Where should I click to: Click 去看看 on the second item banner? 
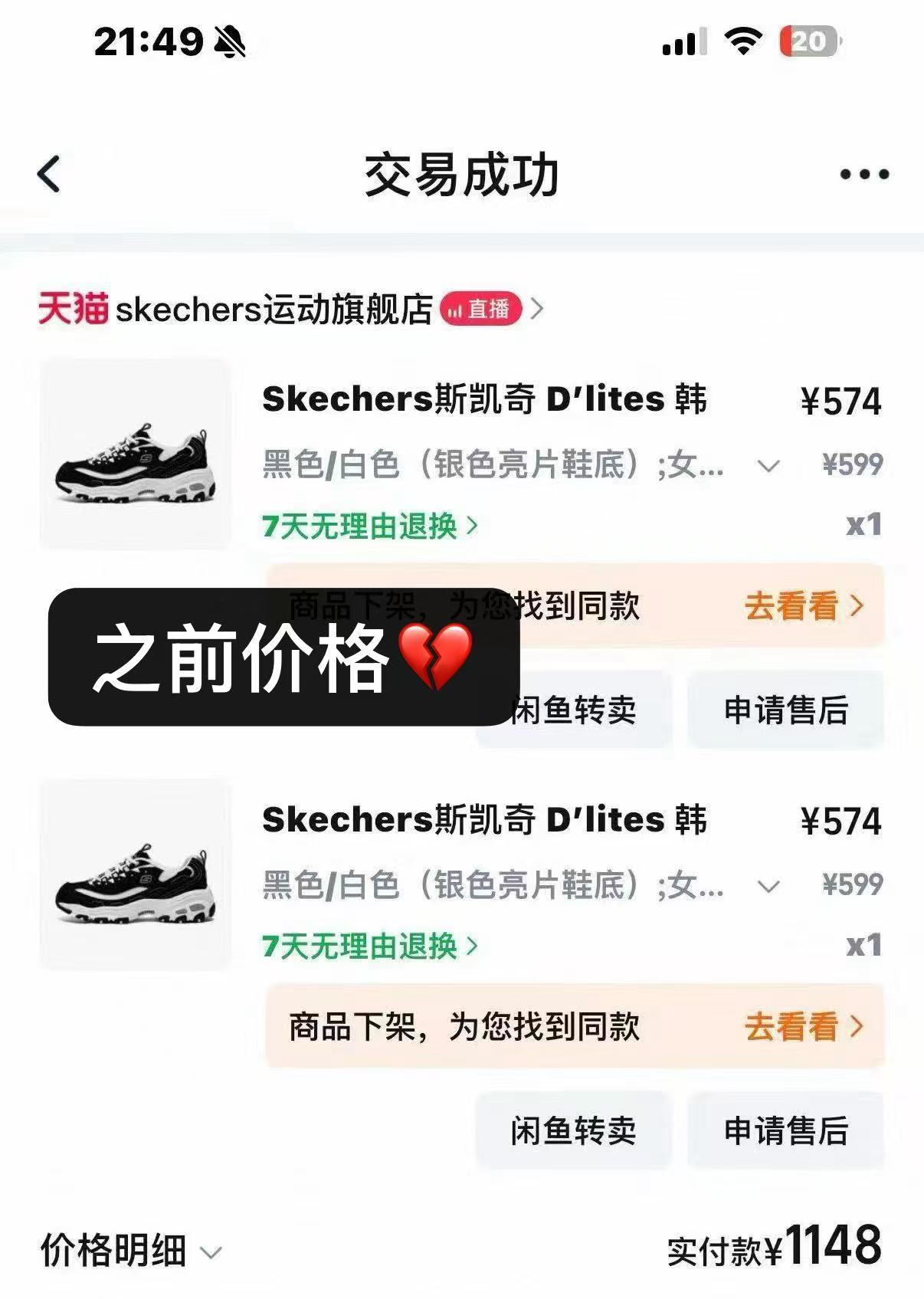792,1026
